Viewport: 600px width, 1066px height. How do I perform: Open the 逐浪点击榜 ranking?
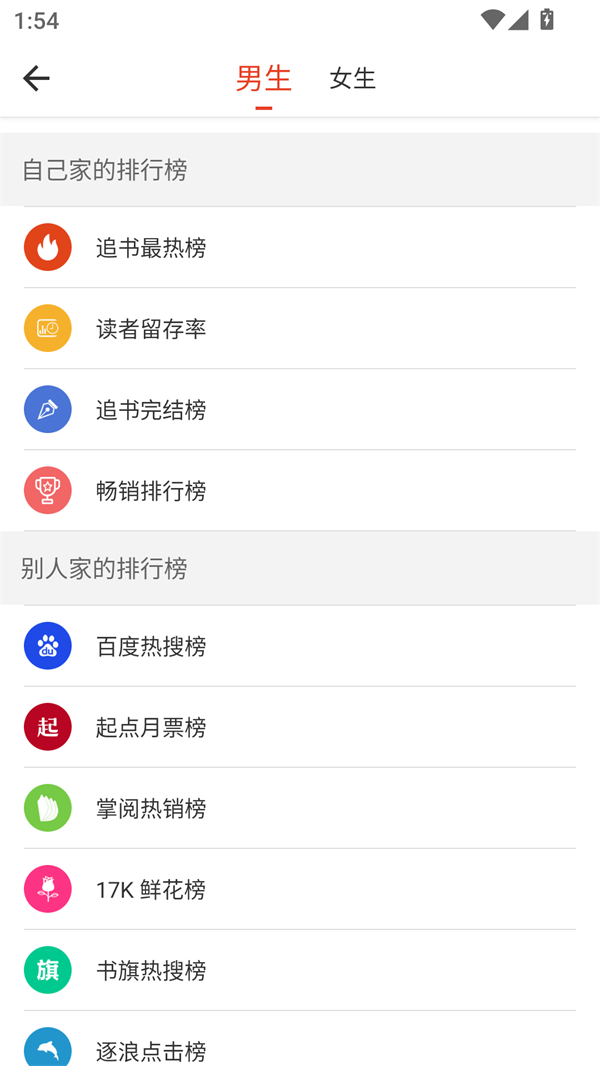tap(300, 1038)
